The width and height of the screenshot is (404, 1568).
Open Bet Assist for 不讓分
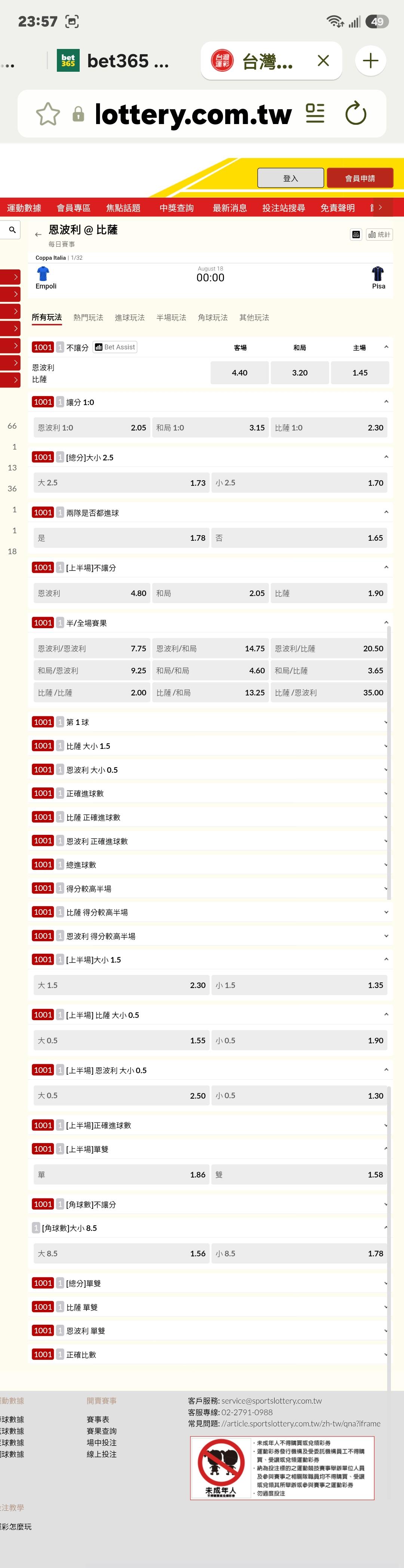[115, 347]
